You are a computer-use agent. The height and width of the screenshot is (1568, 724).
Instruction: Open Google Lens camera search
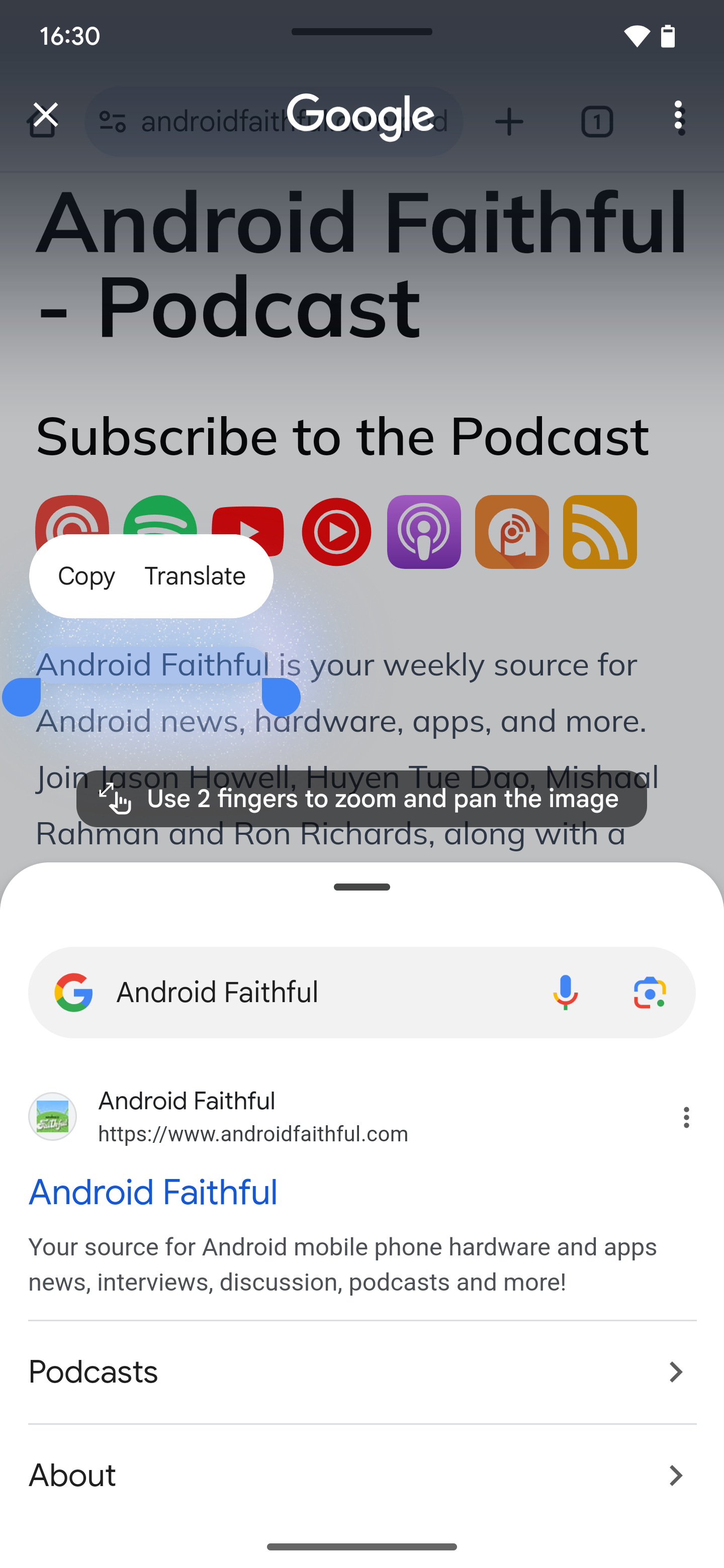click(x=649, y=992)
